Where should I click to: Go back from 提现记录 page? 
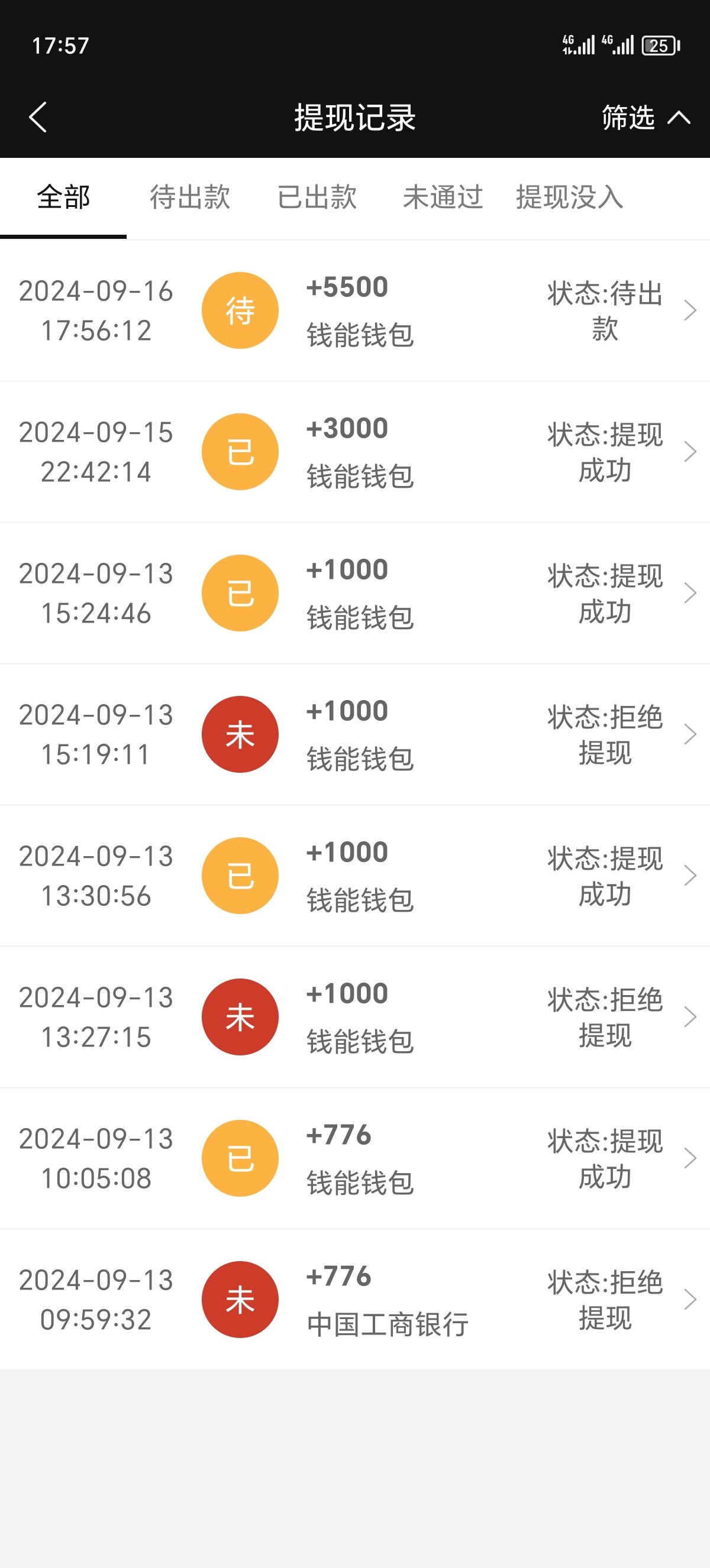coord(38,117)
